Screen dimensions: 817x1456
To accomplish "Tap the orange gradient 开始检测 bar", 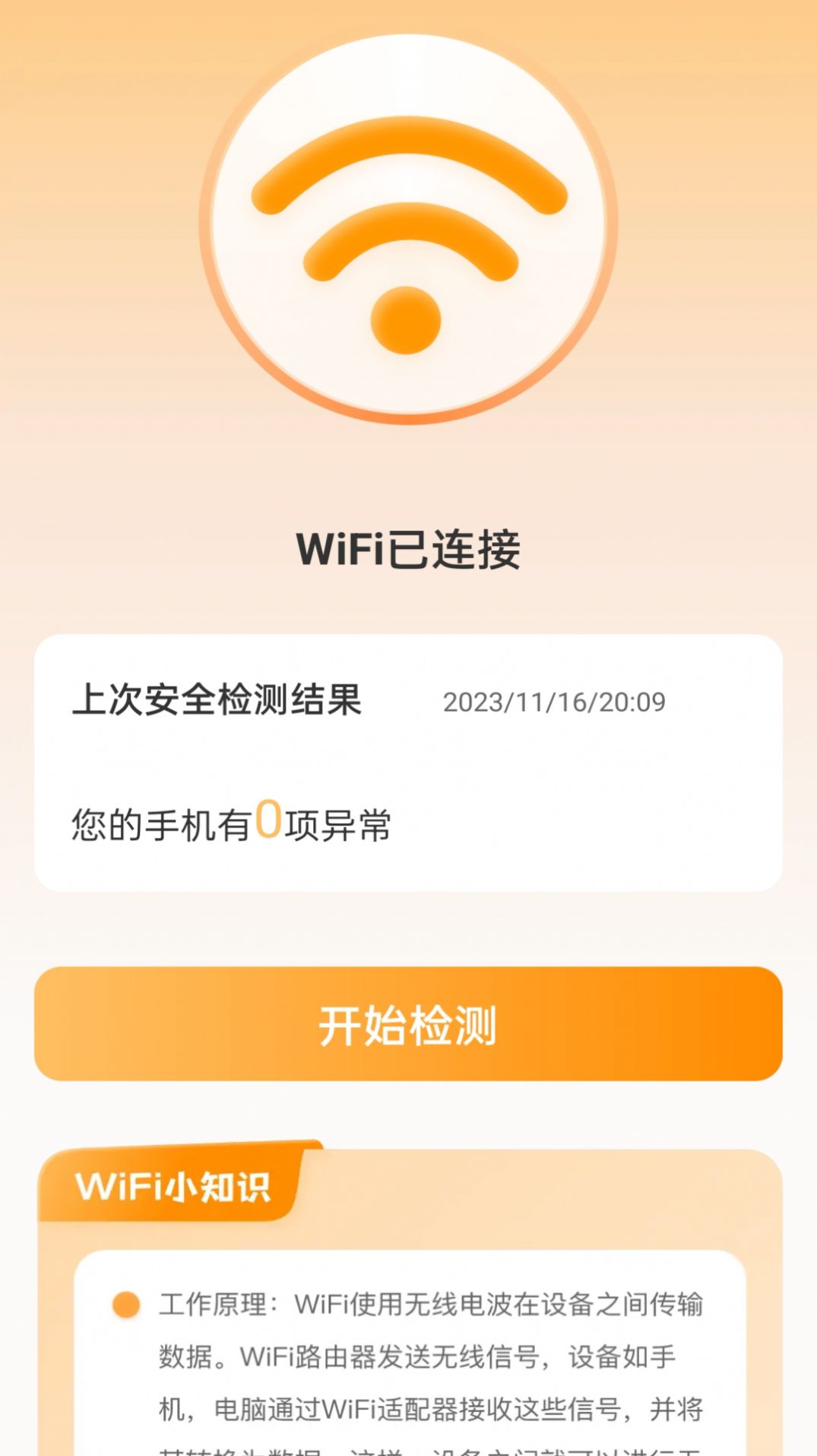I will tap(408, 1026).
